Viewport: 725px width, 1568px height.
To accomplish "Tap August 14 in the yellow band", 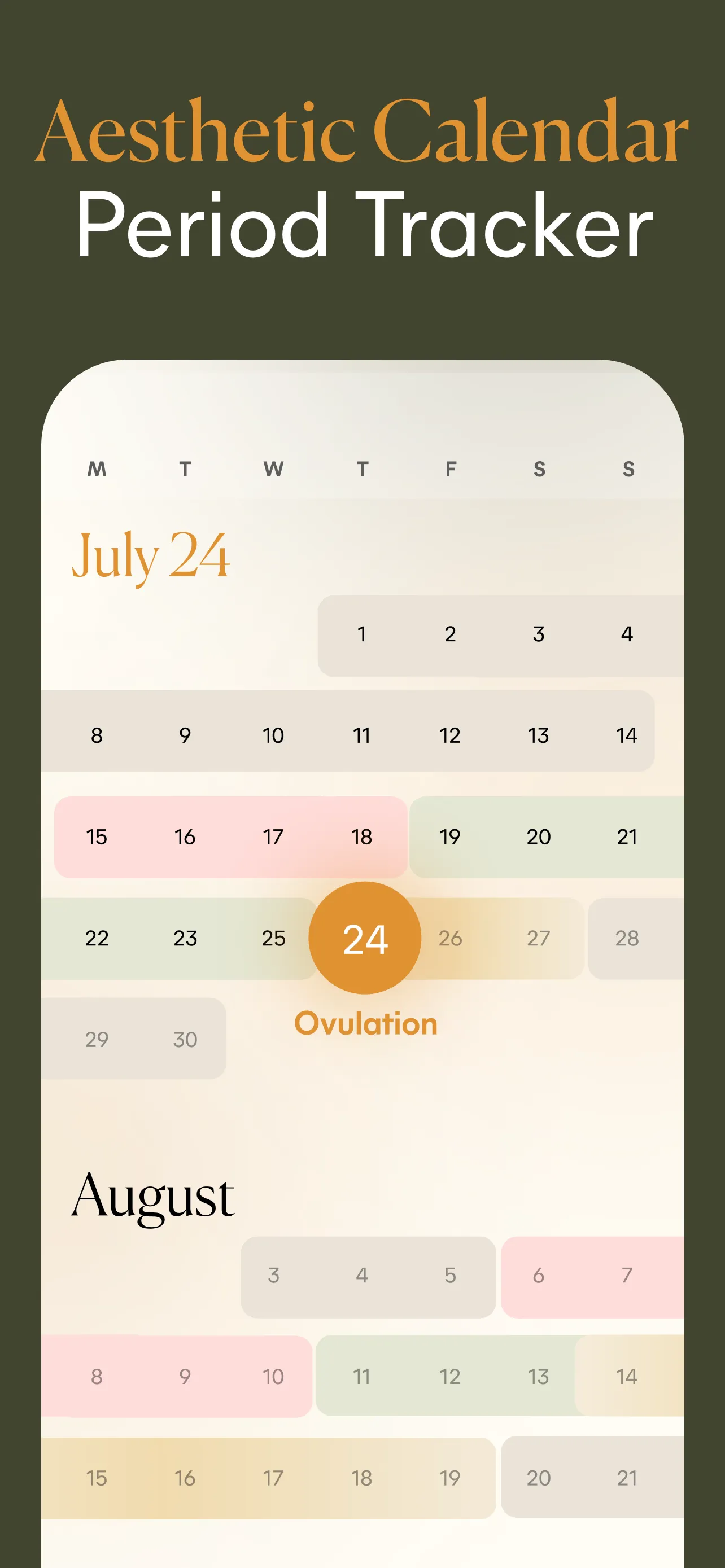I will click(x=626, y=1377).
